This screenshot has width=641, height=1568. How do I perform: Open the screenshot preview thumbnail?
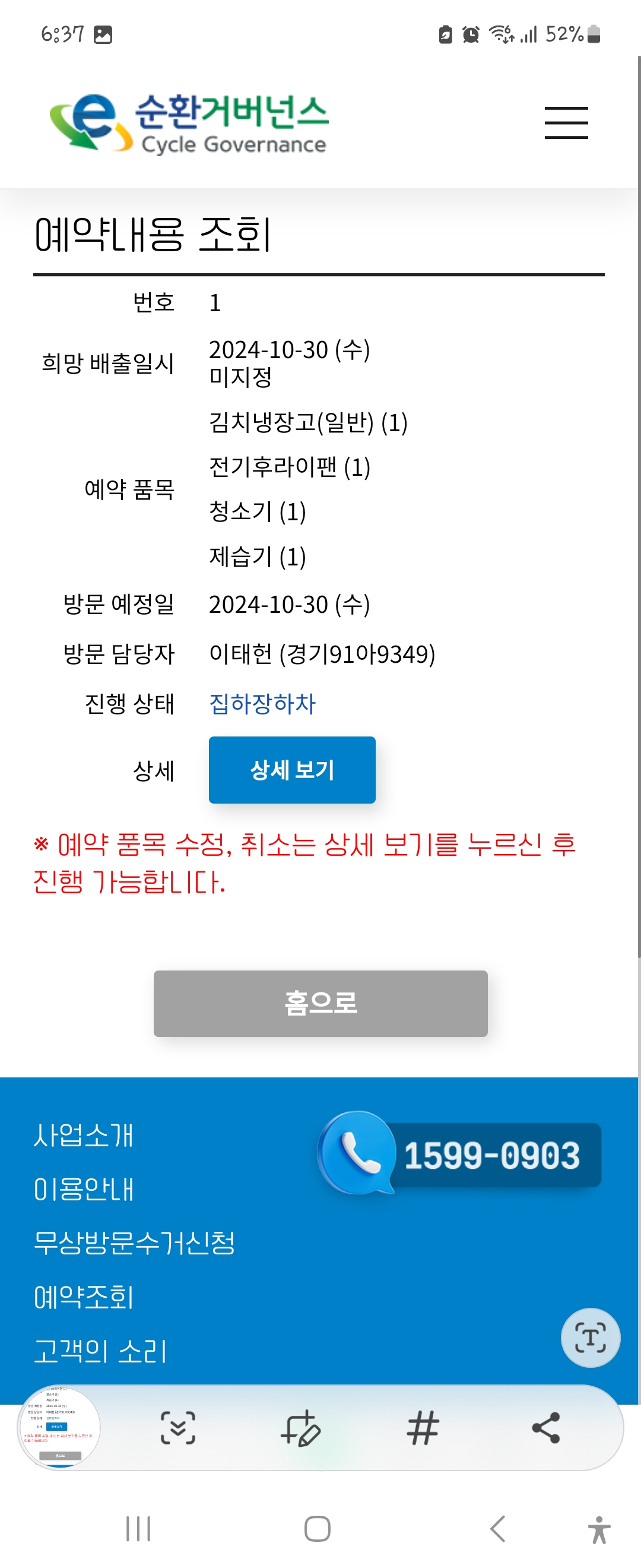(x=59, y=1427)
